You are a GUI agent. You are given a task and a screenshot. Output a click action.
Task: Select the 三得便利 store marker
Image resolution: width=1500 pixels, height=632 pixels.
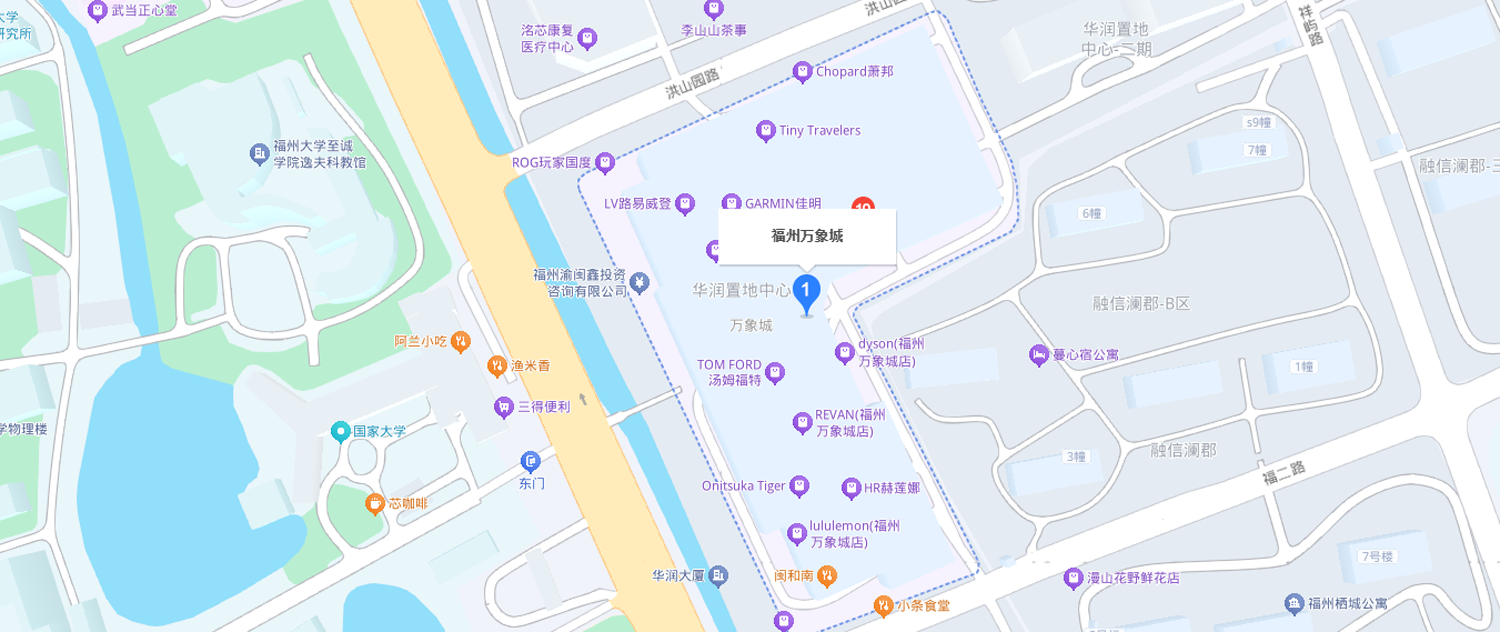click(503, 407)
